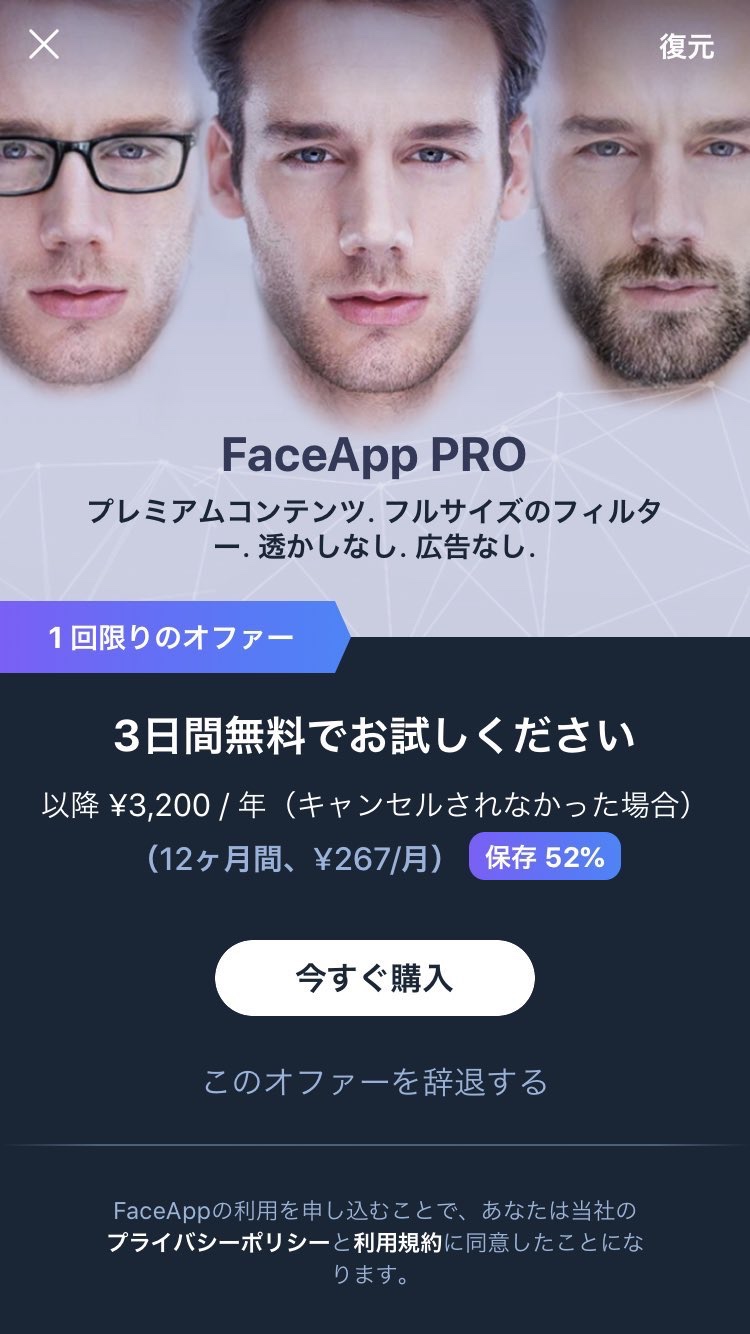Tap the 今すぐ購入 purchase button
Image resolution: width=750 pixels, height=1334 pixels.
[375, 978]
